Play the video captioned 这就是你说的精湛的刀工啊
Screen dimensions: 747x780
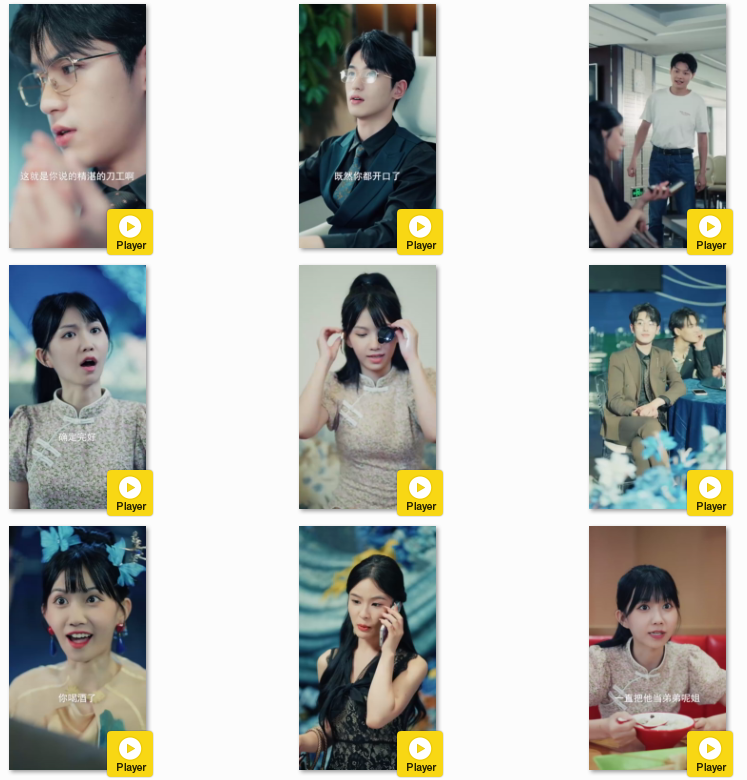click(130, 232)
